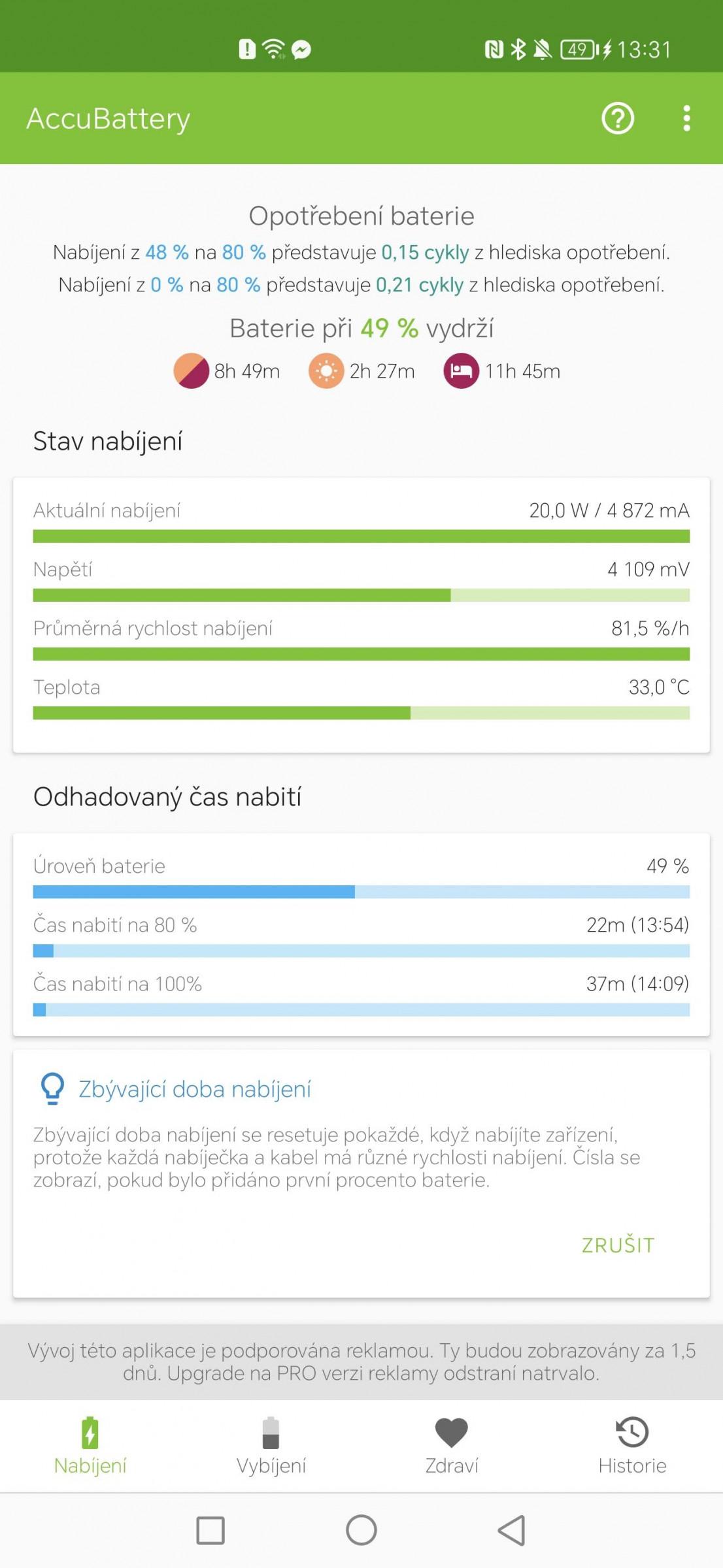Tap the system back triangle button

512,1530
